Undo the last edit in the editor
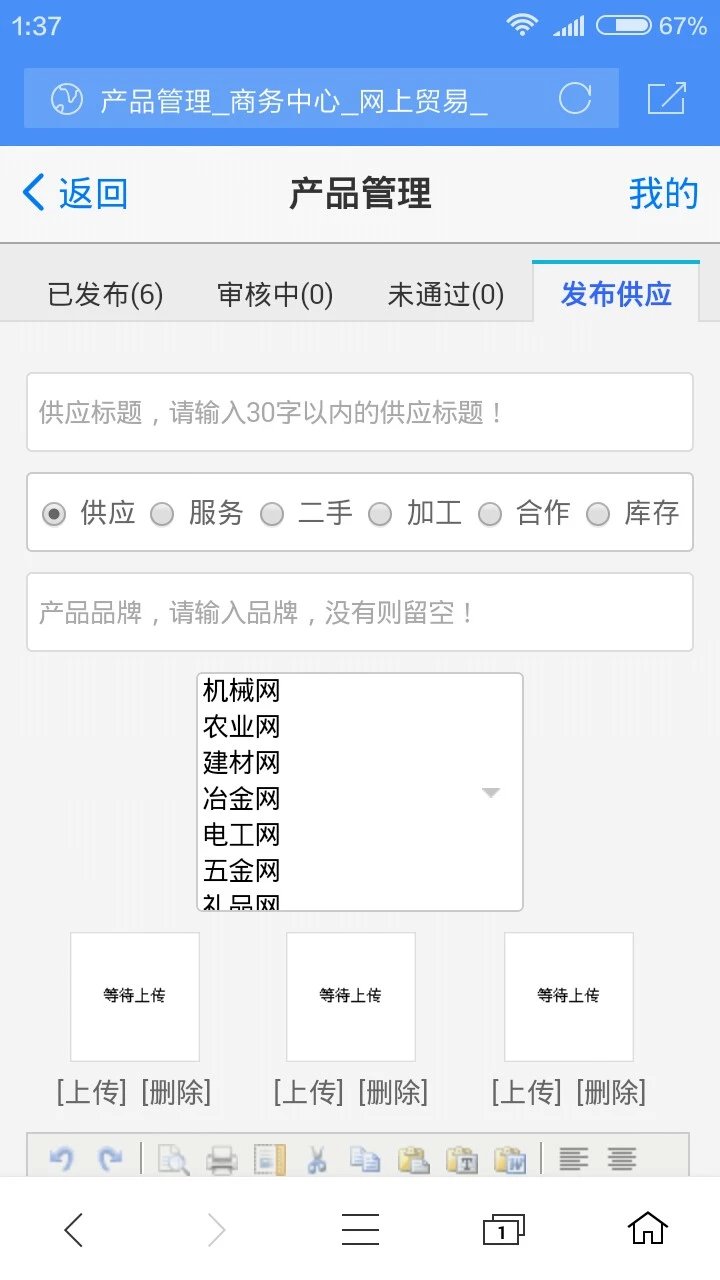Screen dimensions: 720x1280 (62, 1160)
